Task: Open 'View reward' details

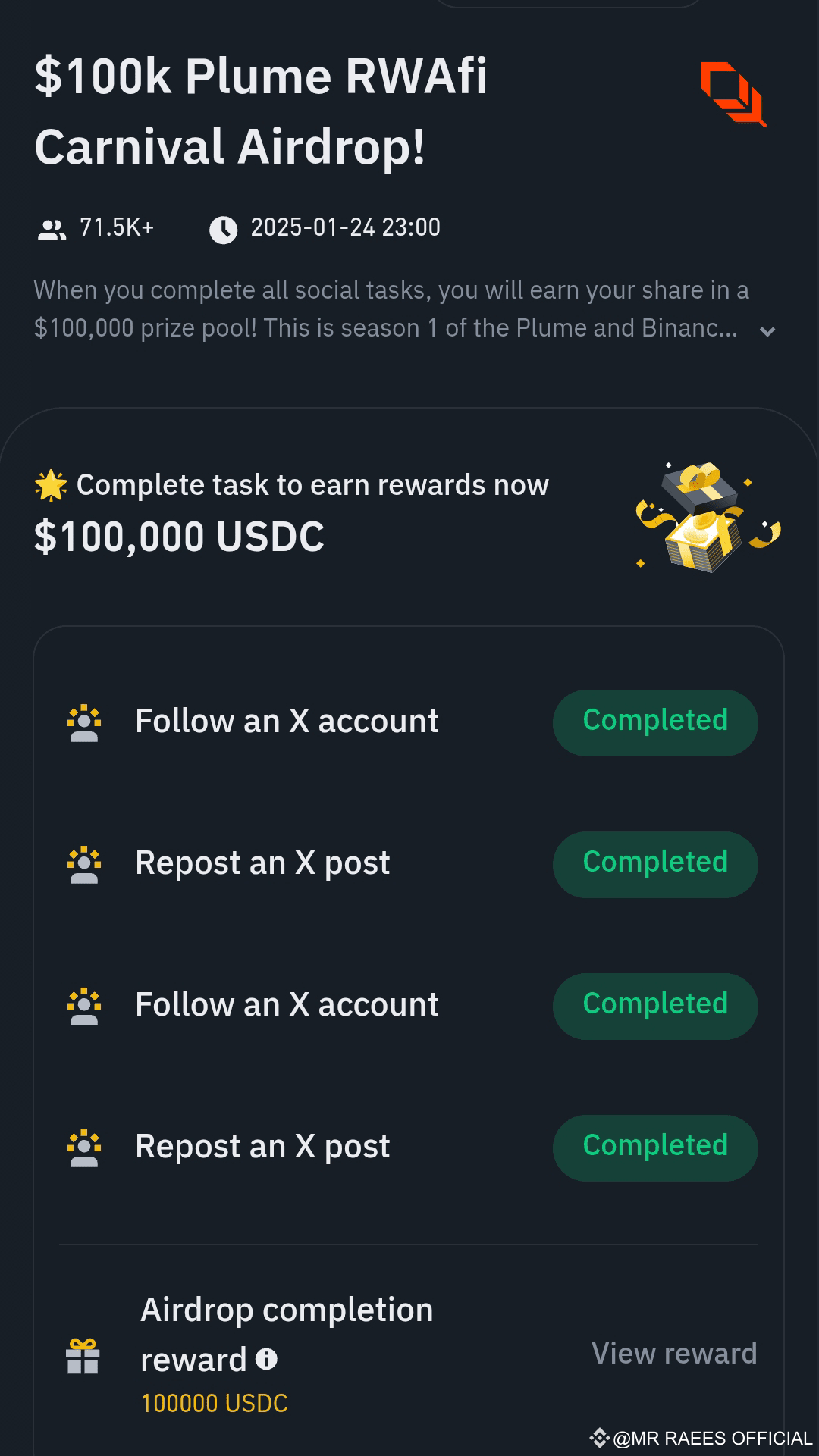Action: pos(674,1353)
